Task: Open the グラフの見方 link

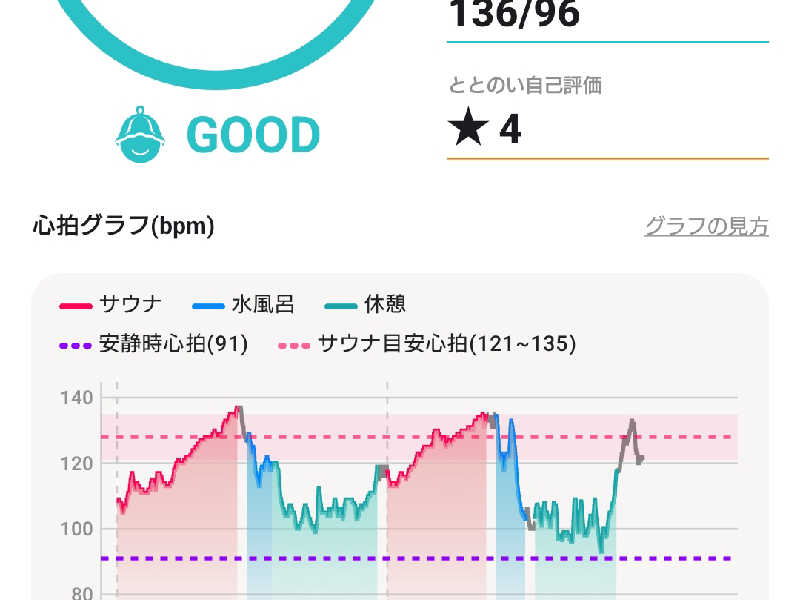Action: [x=706, y=226]
